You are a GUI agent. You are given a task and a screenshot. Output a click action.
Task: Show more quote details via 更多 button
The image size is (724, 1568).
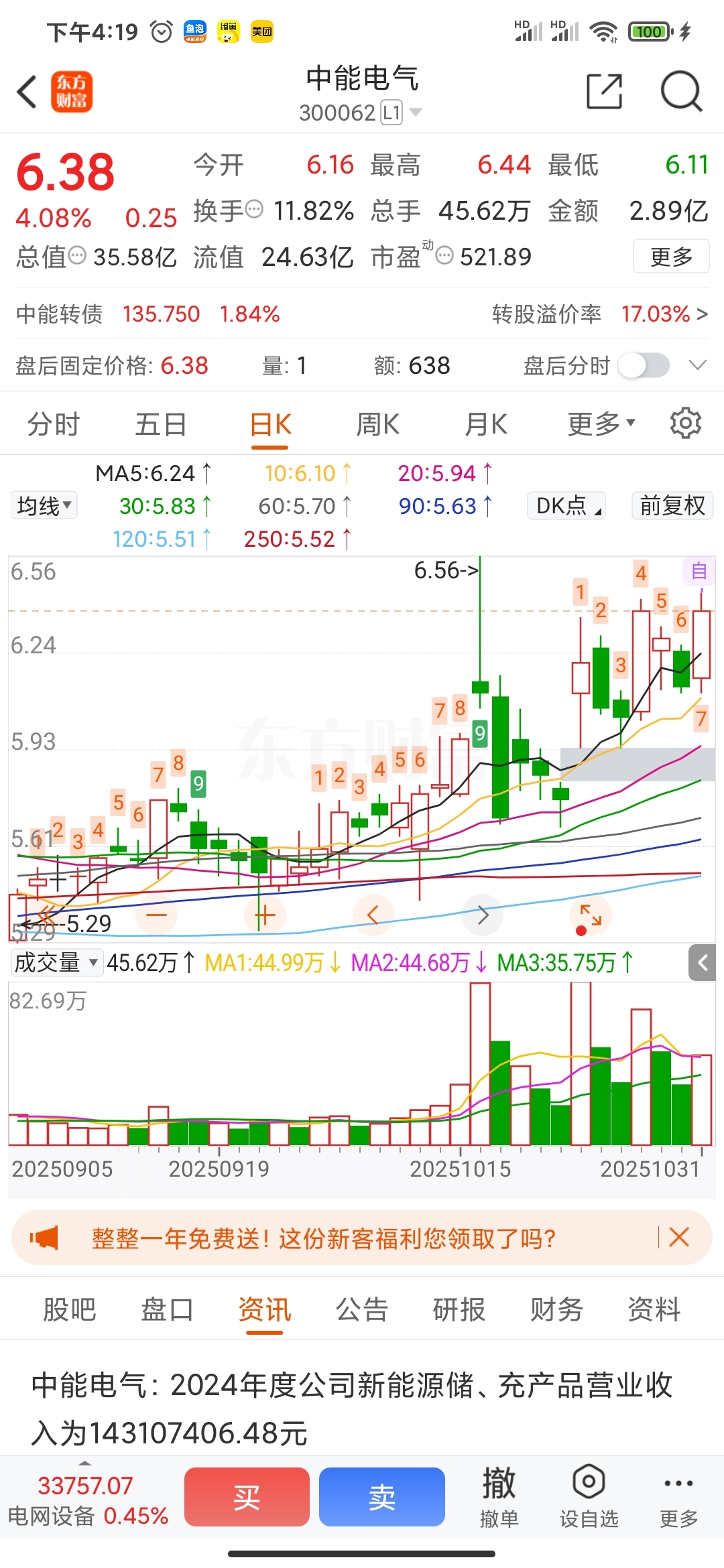point(670,256)
